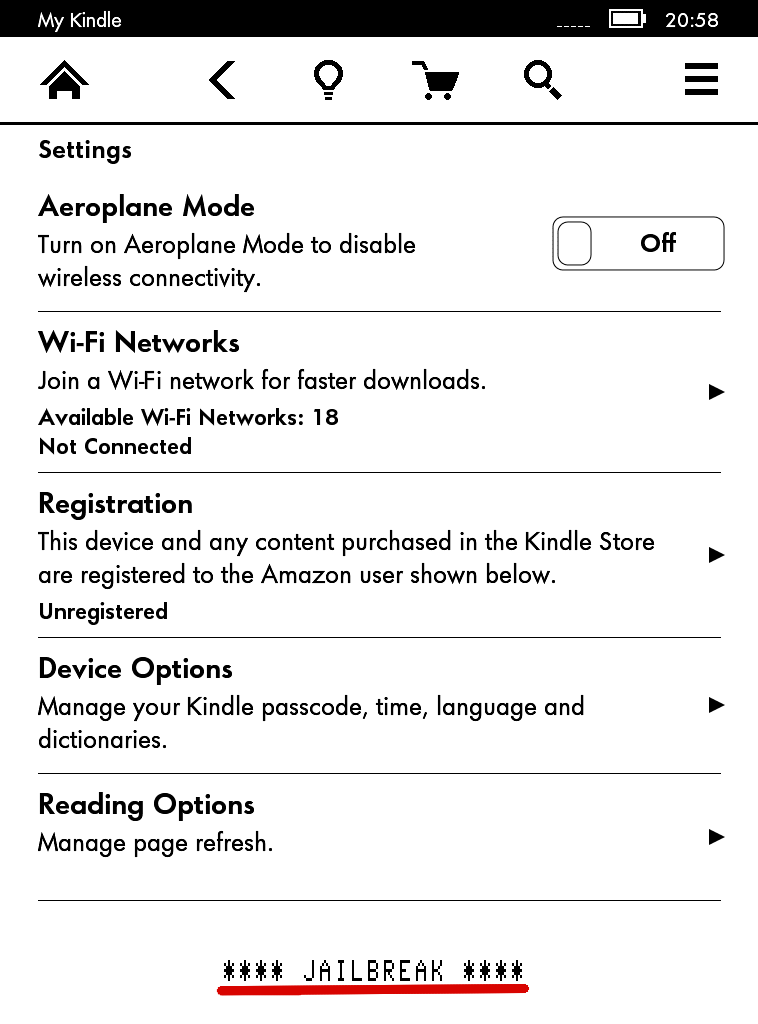This screenshot has width=758, height=1024.
Task: Open the three-line menu
Action: (701, 80)
